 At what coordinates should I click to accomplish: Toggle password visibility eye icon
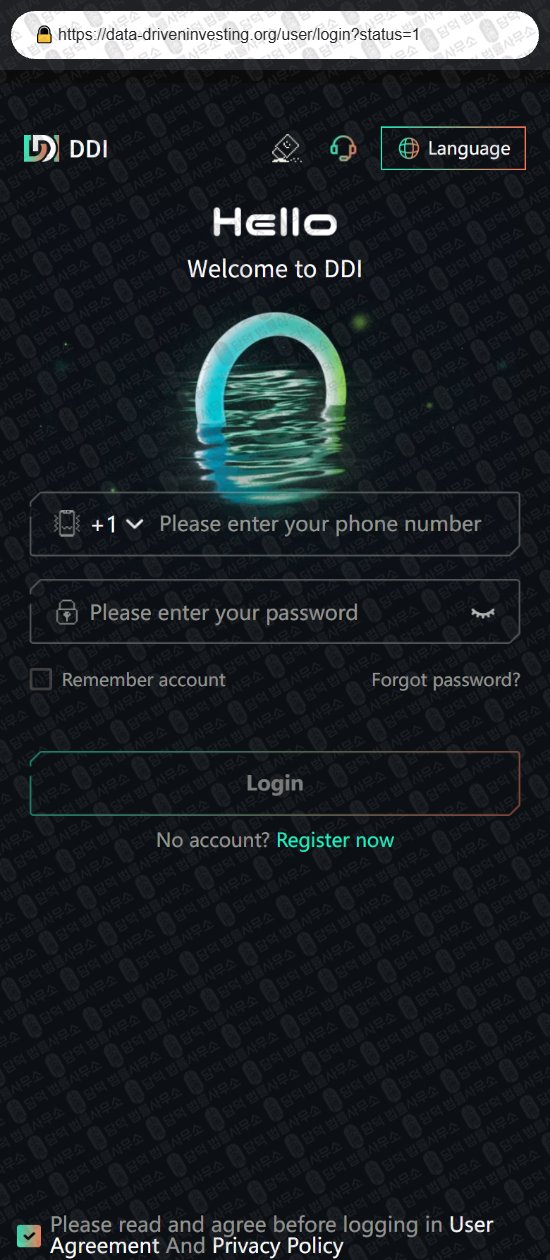click(x=484, y=613)
